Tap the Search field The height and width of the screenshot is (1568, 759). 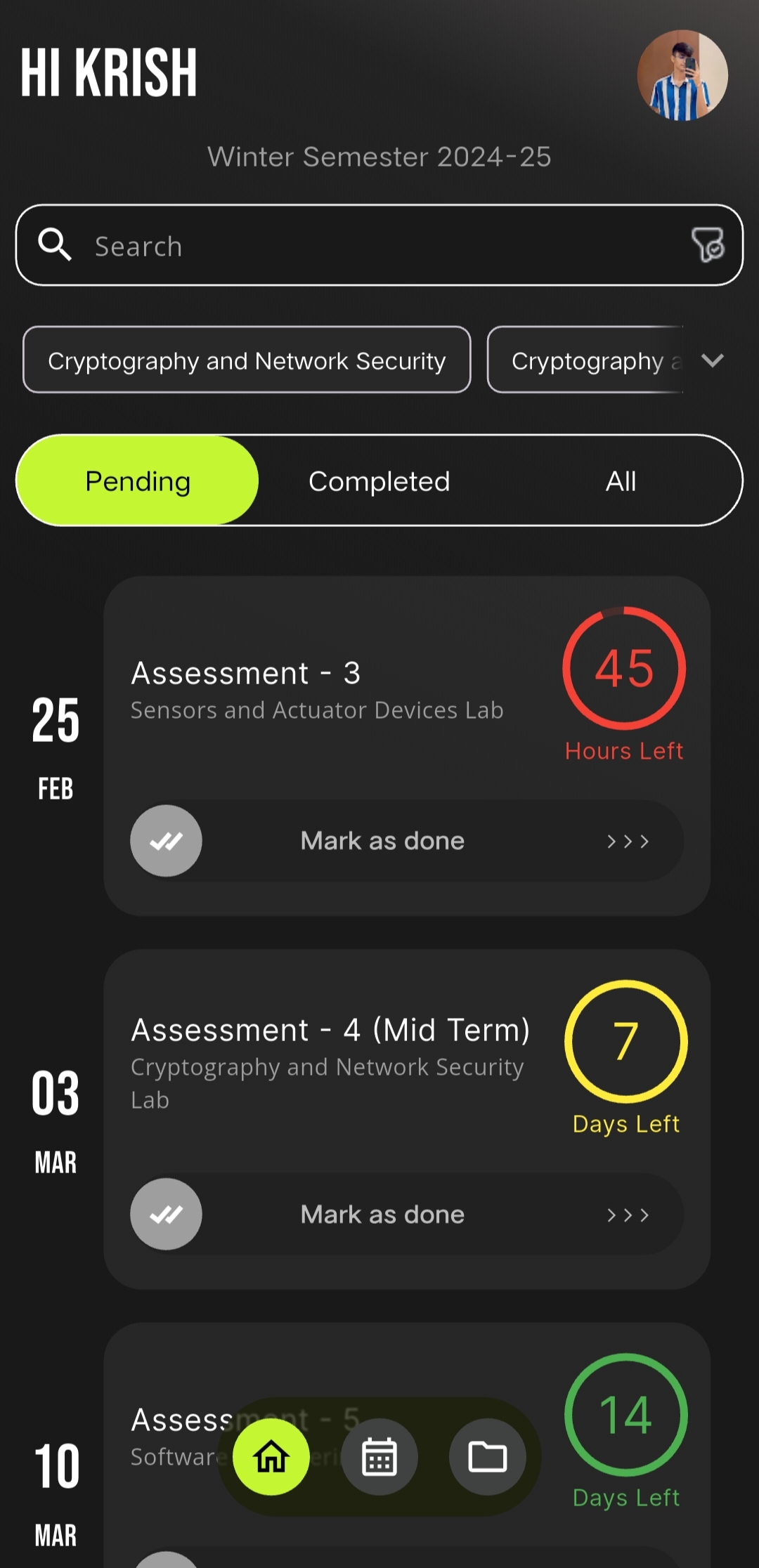click(365, 246)
